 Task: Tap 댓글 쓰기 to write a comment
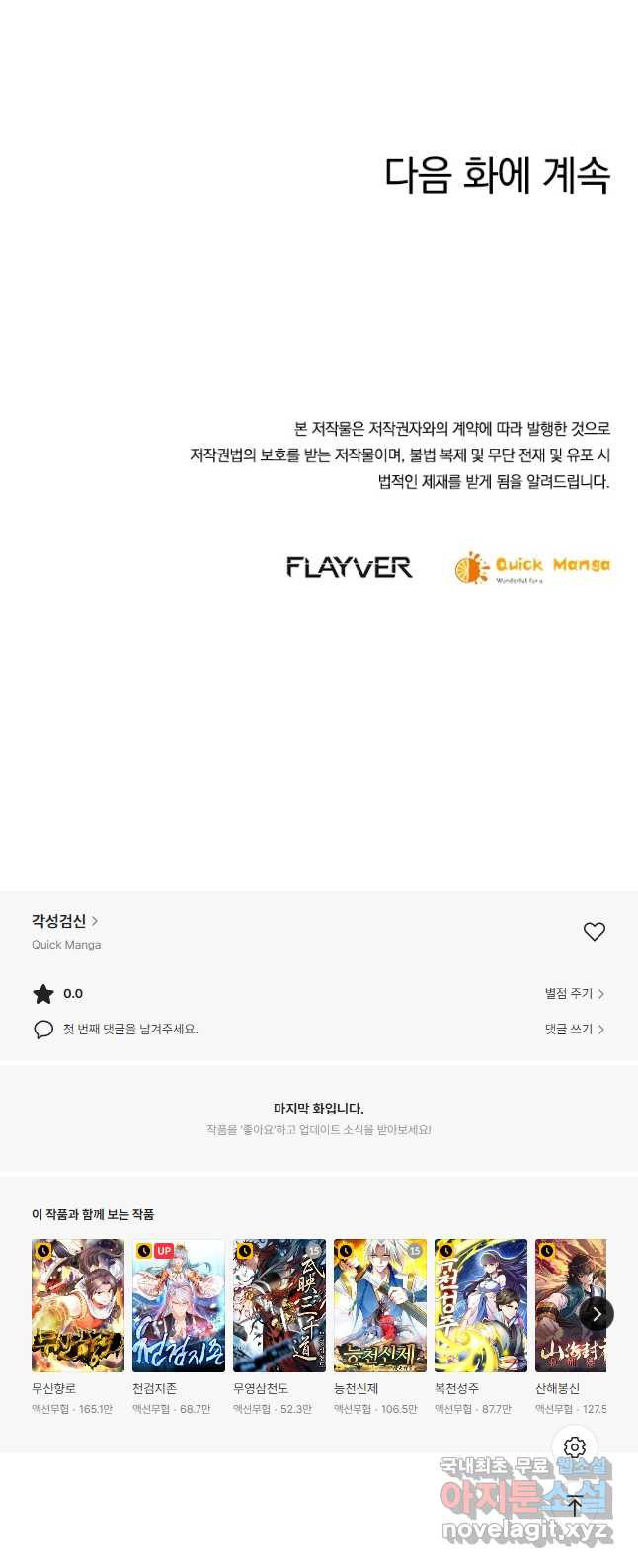click(x=574, y=1029)
